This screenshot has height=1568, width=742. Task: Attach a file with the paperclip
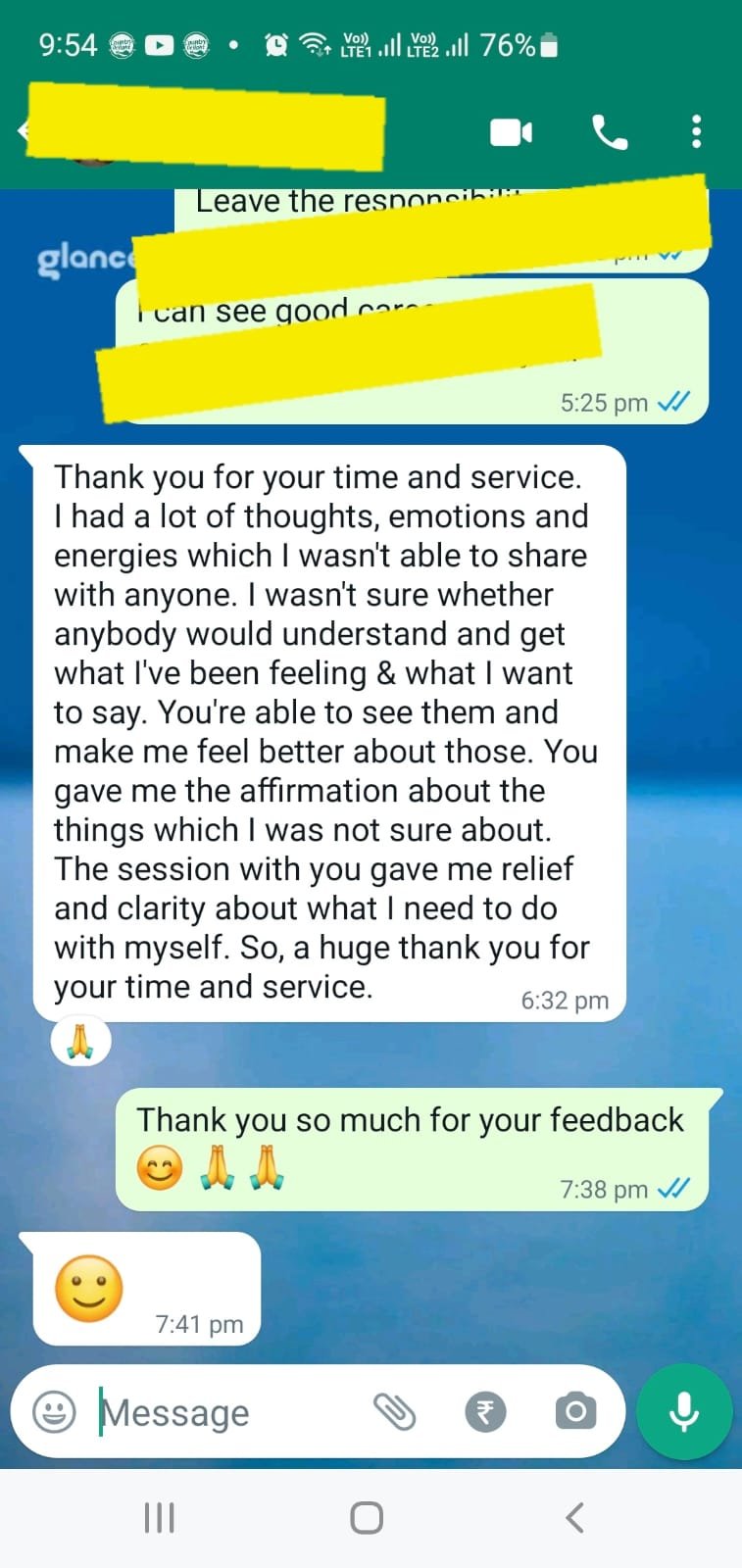pyautogui.click(x=395, y=1412)
